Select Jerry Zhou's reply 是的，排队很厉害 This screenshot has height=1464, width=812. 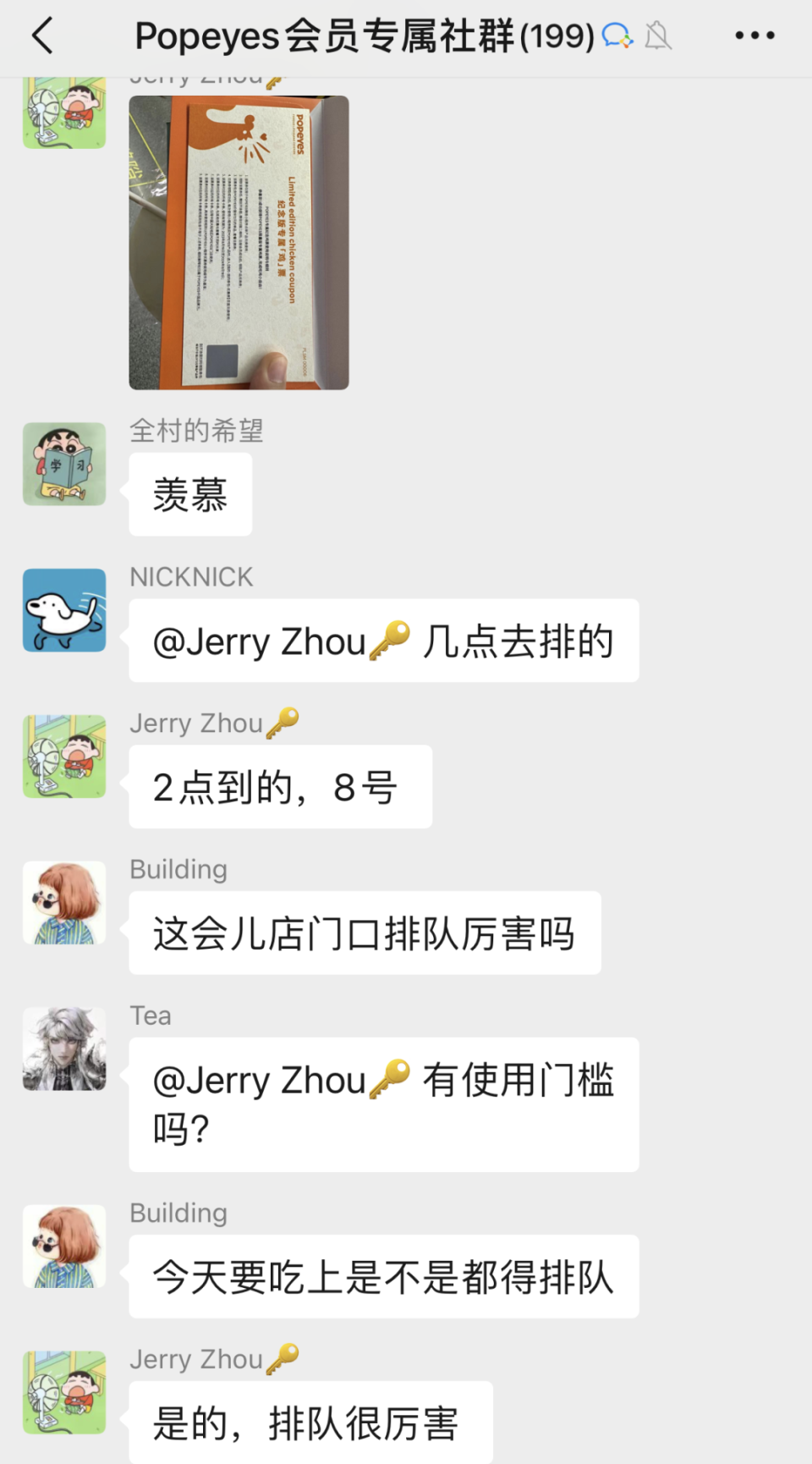(x=310, y=1422)
